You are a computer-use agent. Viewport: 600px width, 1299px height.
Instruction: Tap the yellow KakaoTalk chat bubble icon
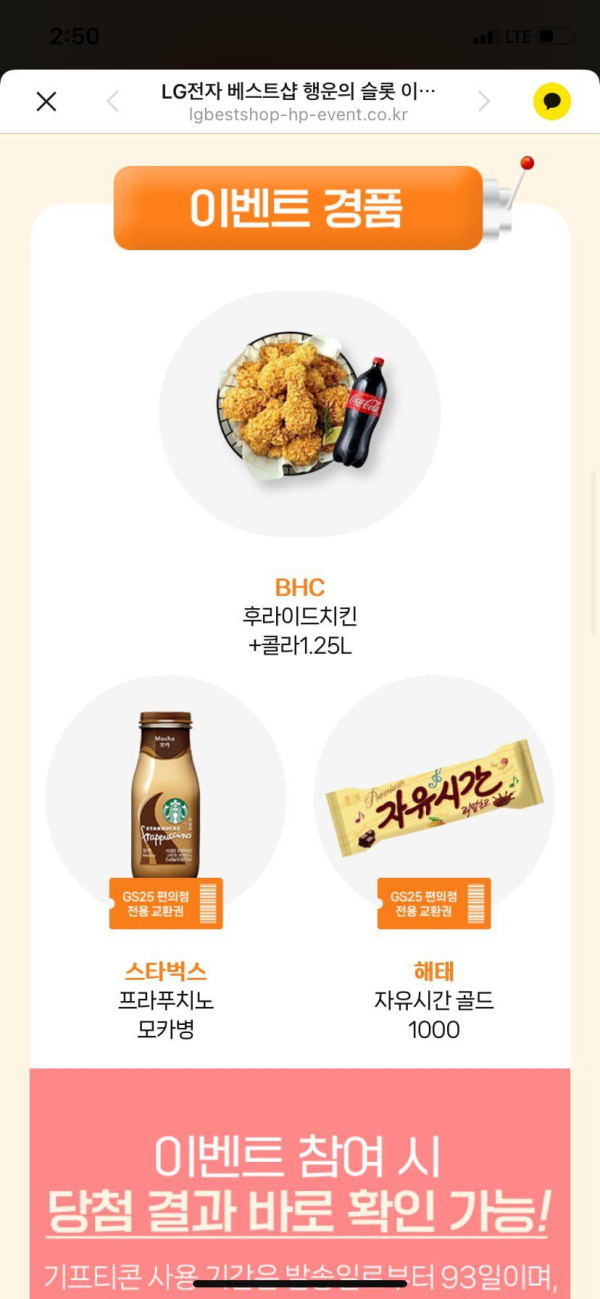pyautogui.click(x=552, y=101)
